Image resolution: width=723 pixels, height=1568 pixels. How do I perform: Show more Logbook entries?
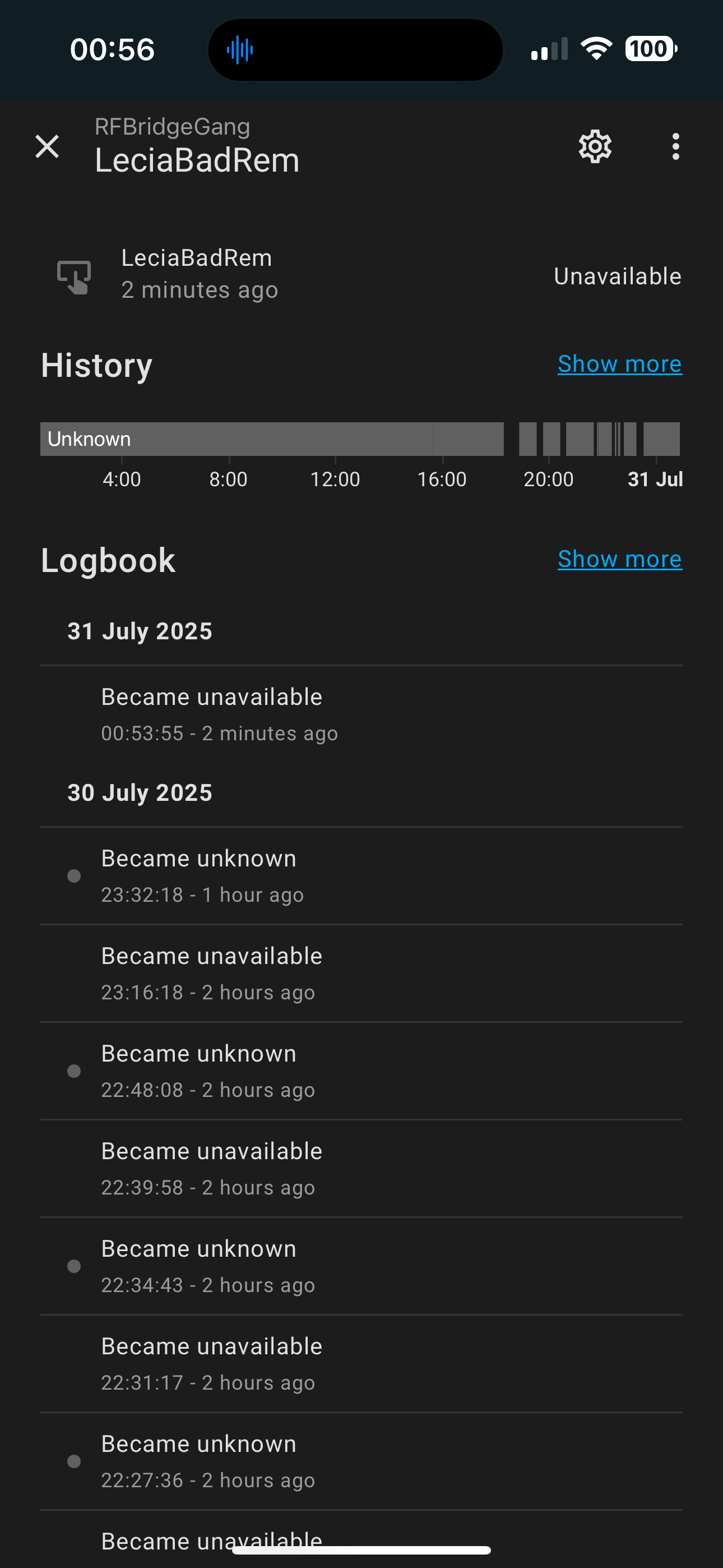coord(619,559)
